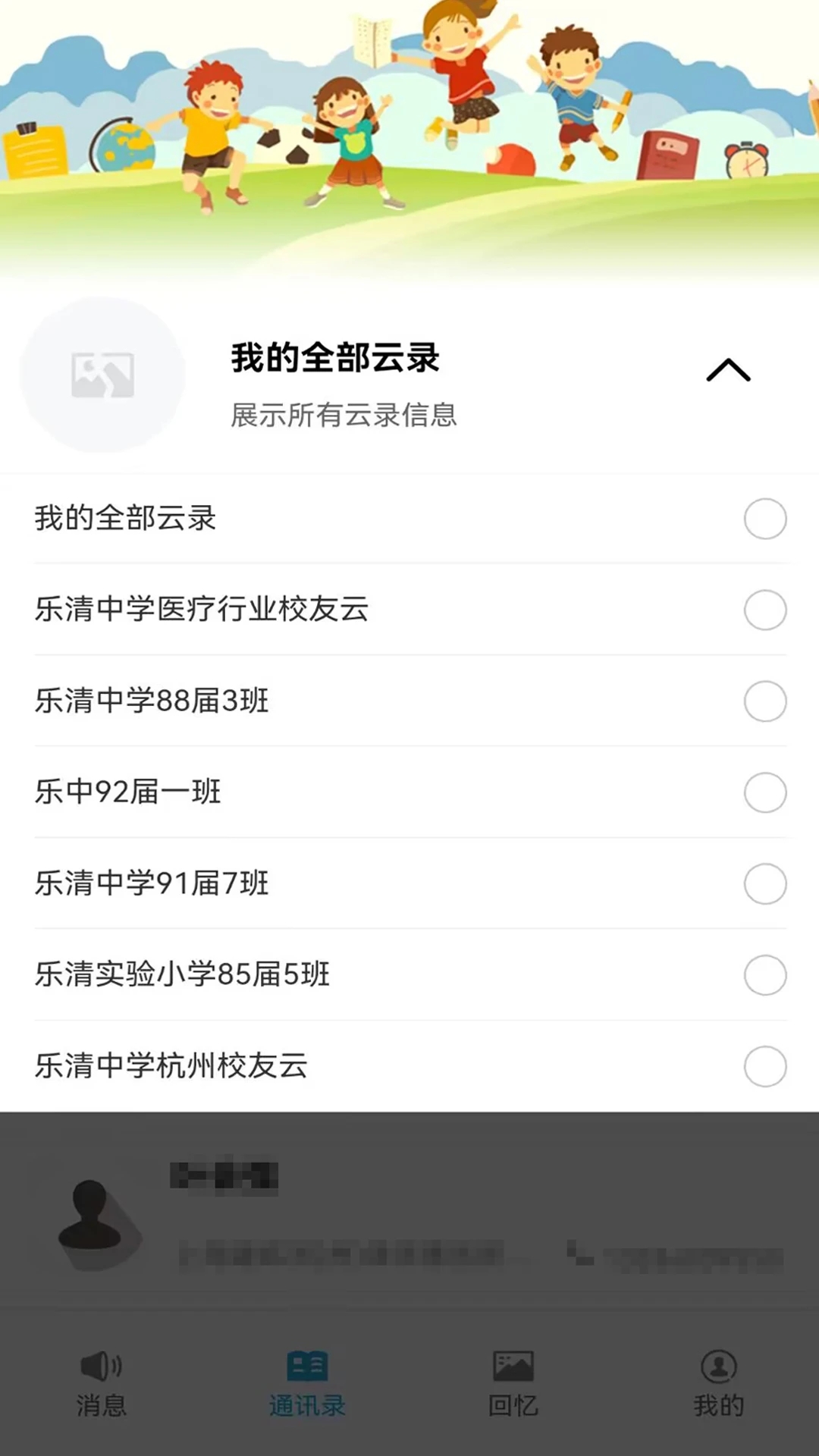Viewport: 819px width, 1456px height.
Task: Select the radio button for 乐清中学杭州校友云
Action: (x=764, y=1066)
